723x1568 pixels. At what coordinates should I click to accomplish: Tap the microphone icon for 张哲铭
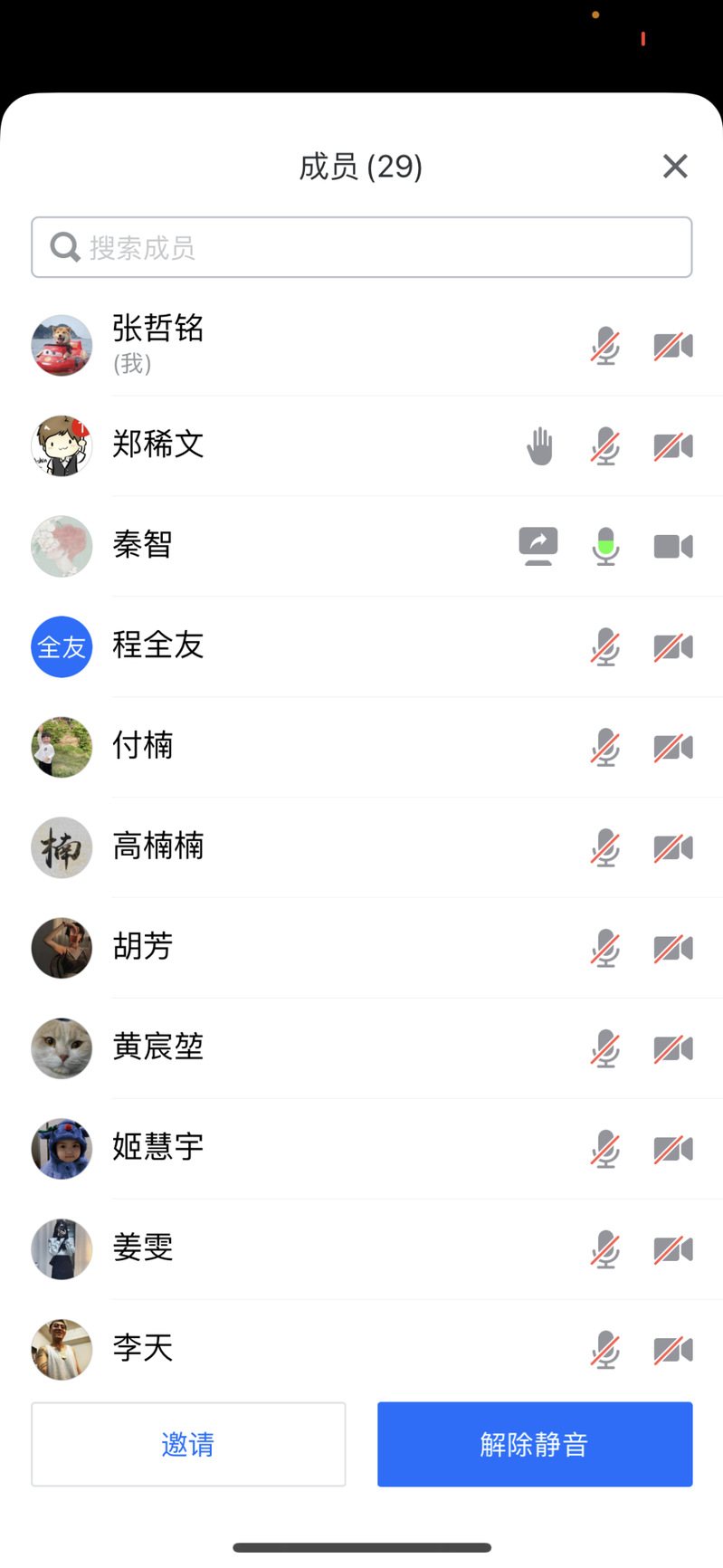tap(605, 346)
